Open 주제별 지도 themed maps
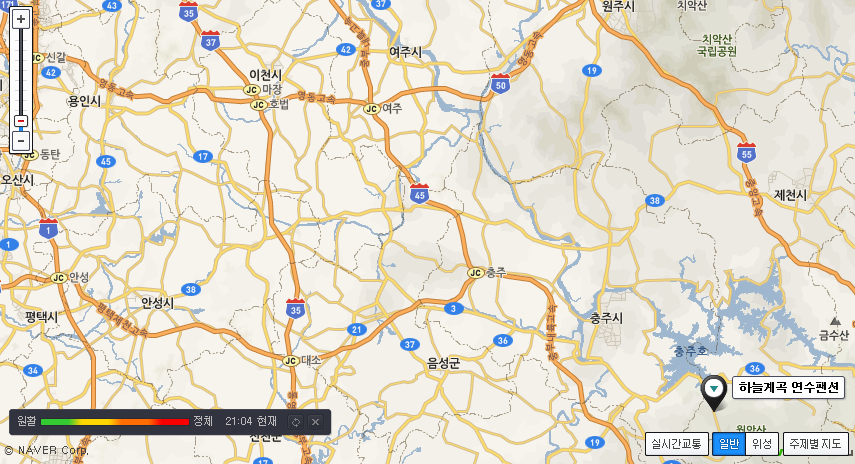Screen dimensions: 855x464 tap(815, 444)
